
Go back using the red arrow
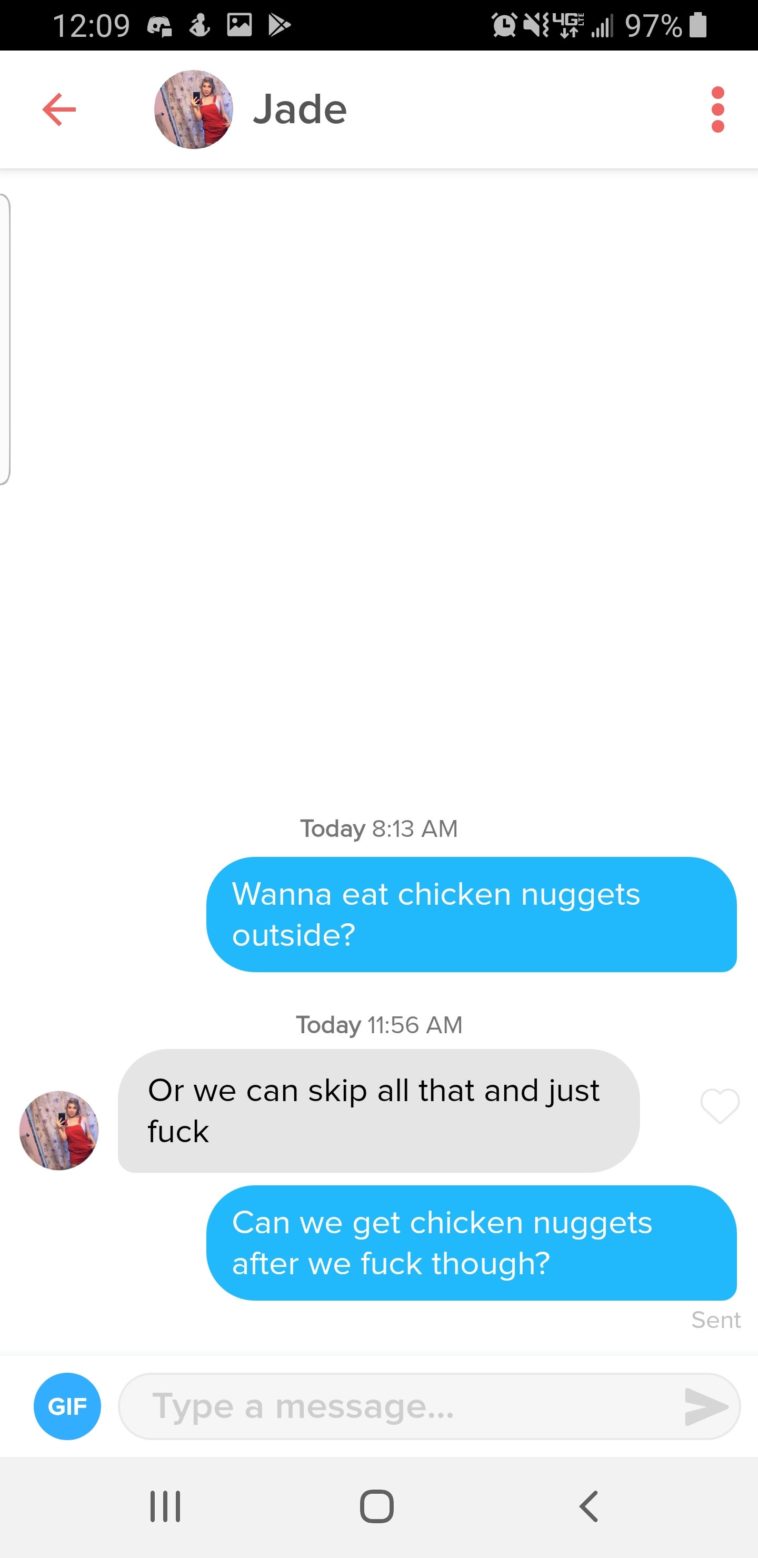[x=59, y=109]
